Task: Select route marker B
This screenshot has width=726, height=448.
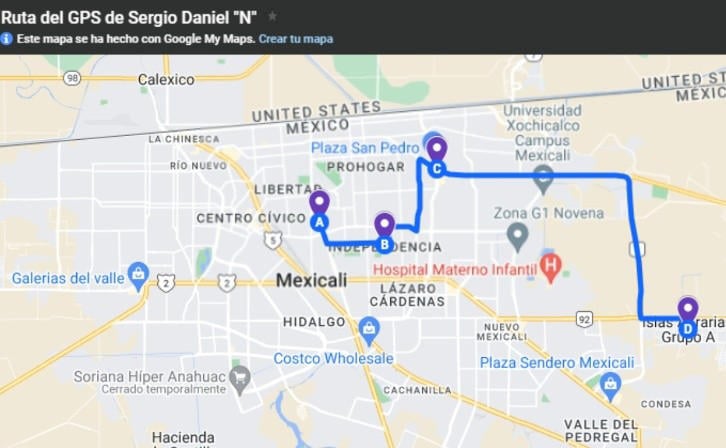Action: (384, 230)
